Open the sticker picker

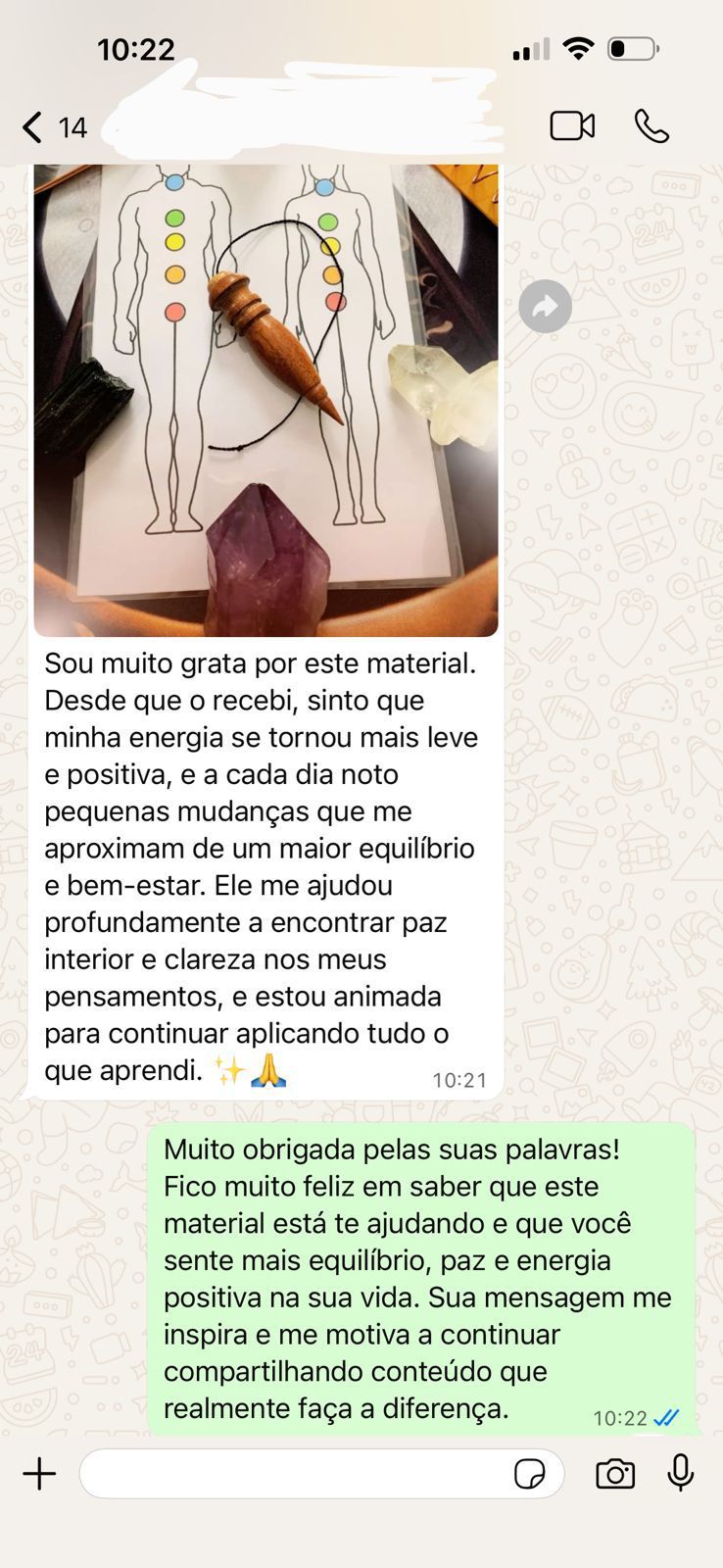click(x=530, y=1474)
